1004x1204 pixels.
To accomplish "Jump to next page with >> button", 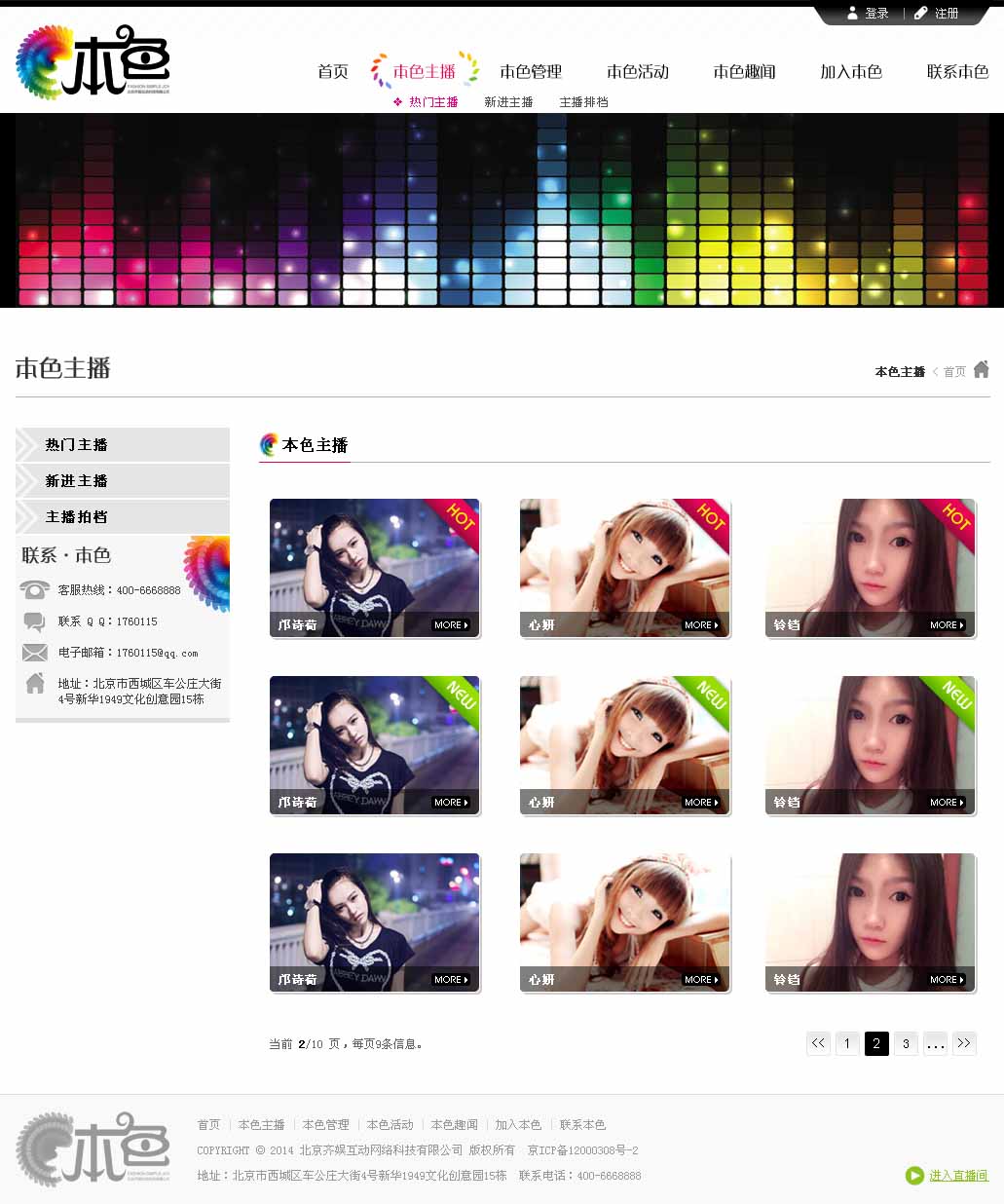I will click(964, 1043).
